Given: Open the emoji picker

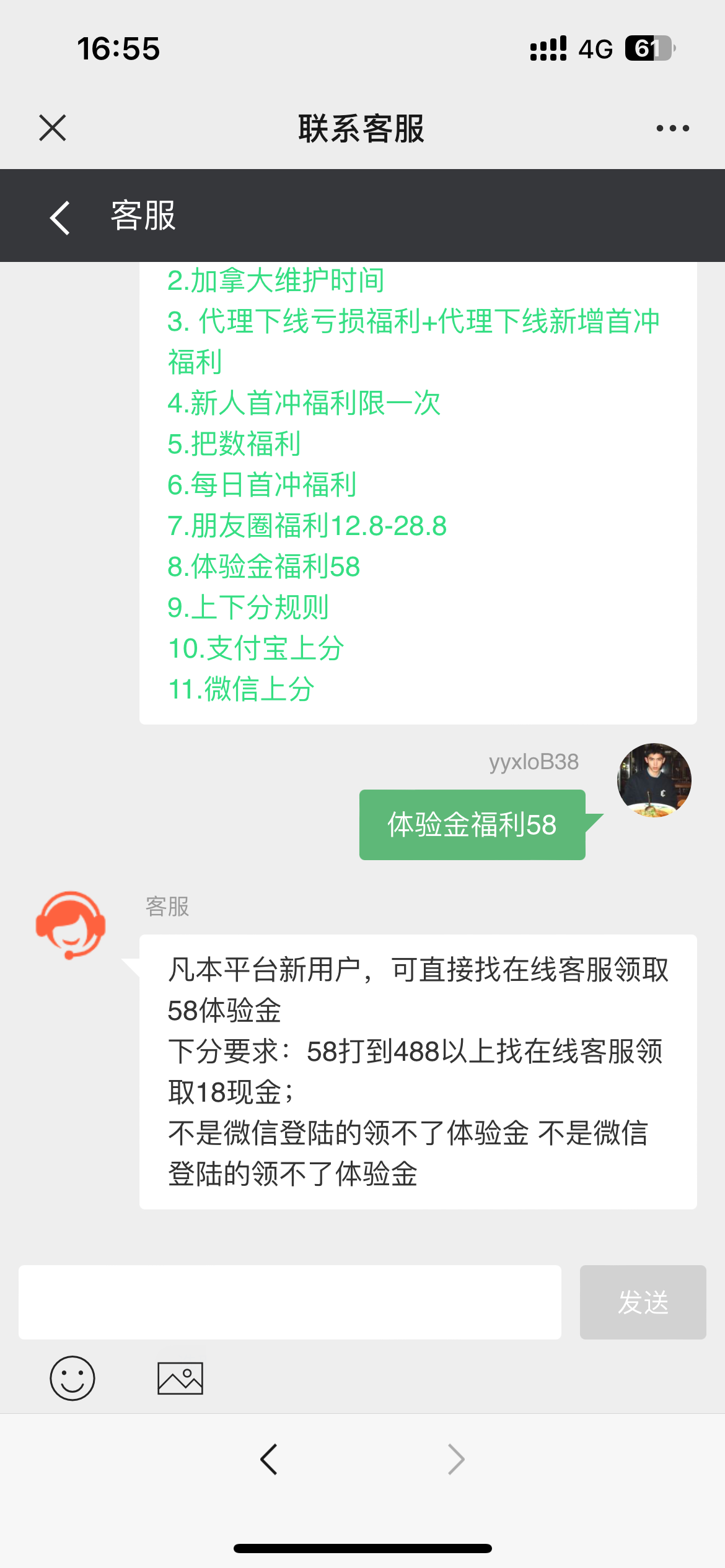Looking at the screenshot, I should tap(72, 1378).
